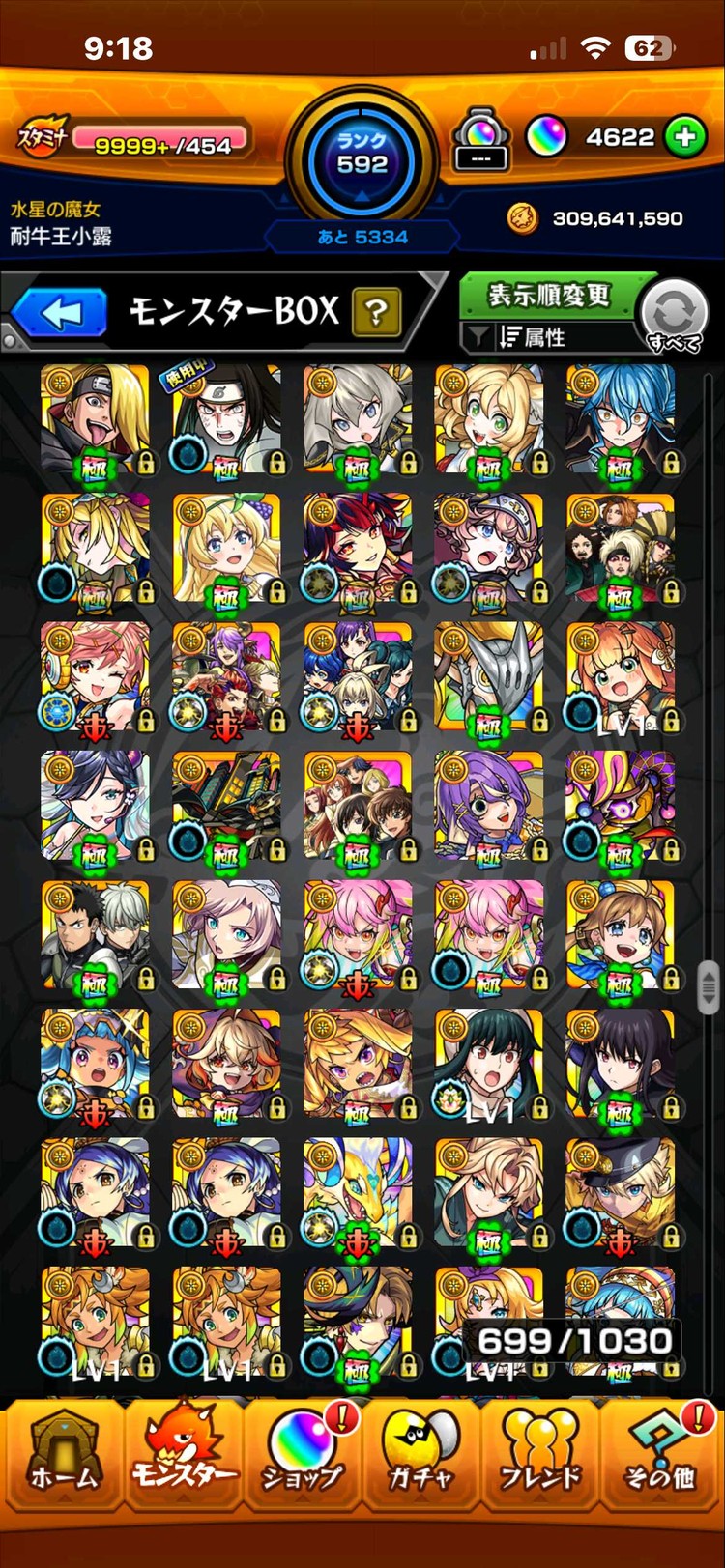Select the silver knight helmet monster
The height and width of the screenshot is (1568, 725).
(x=489, y=677)
